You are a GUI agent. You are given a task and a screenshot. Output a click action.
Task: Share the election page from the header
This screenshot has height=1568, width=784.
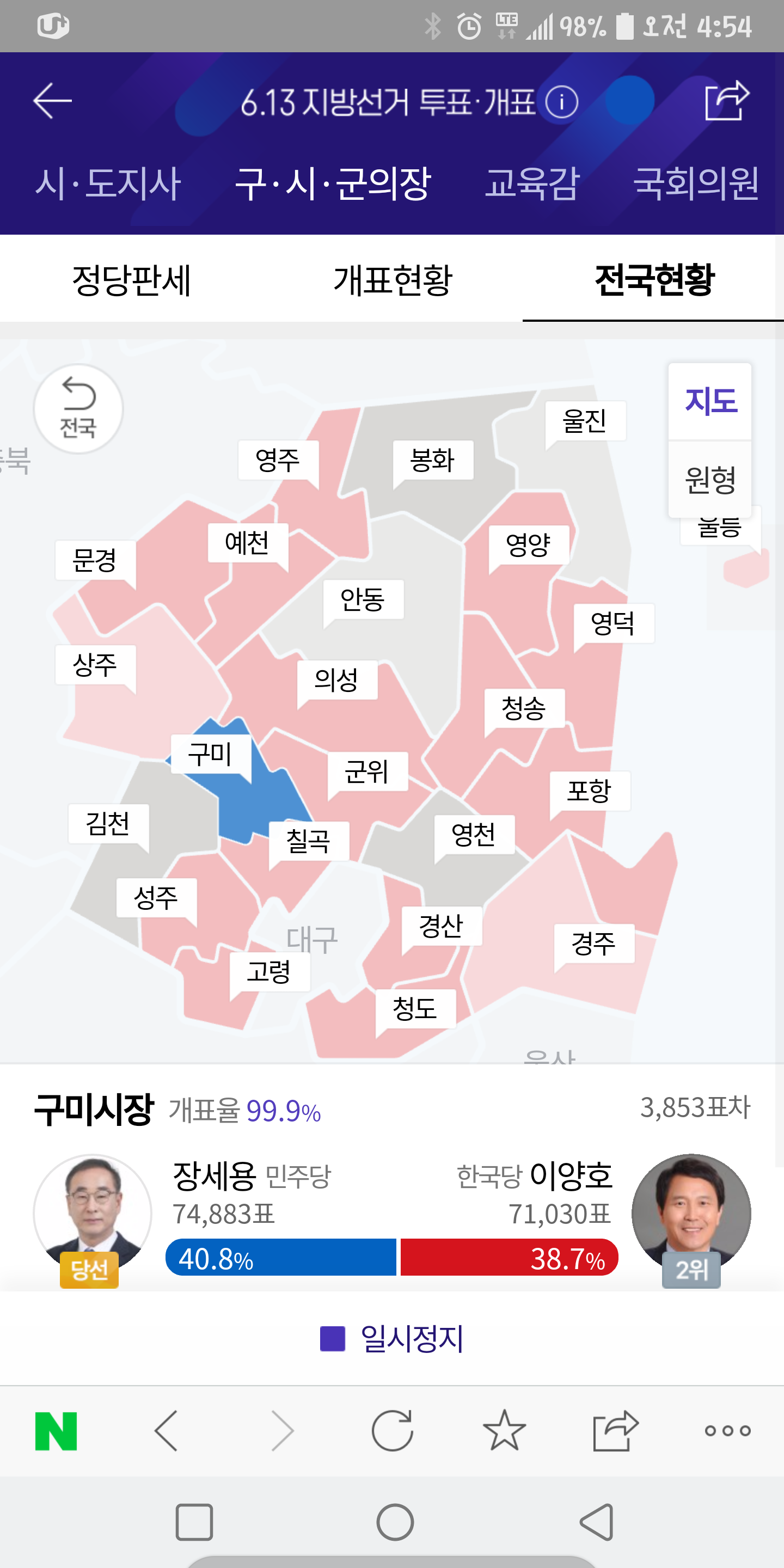pyautogui.click(x=726, y=100)
